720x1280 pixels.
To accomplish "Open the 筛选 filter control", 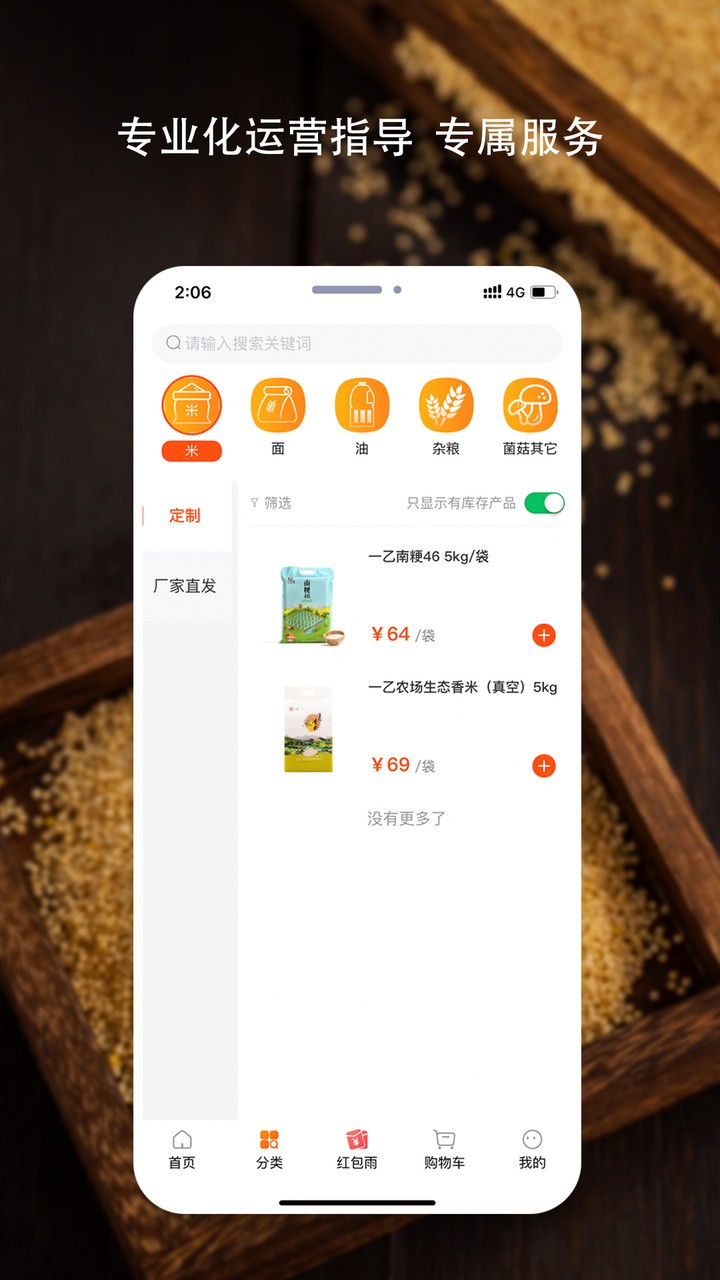I will [x=262, y=503].
